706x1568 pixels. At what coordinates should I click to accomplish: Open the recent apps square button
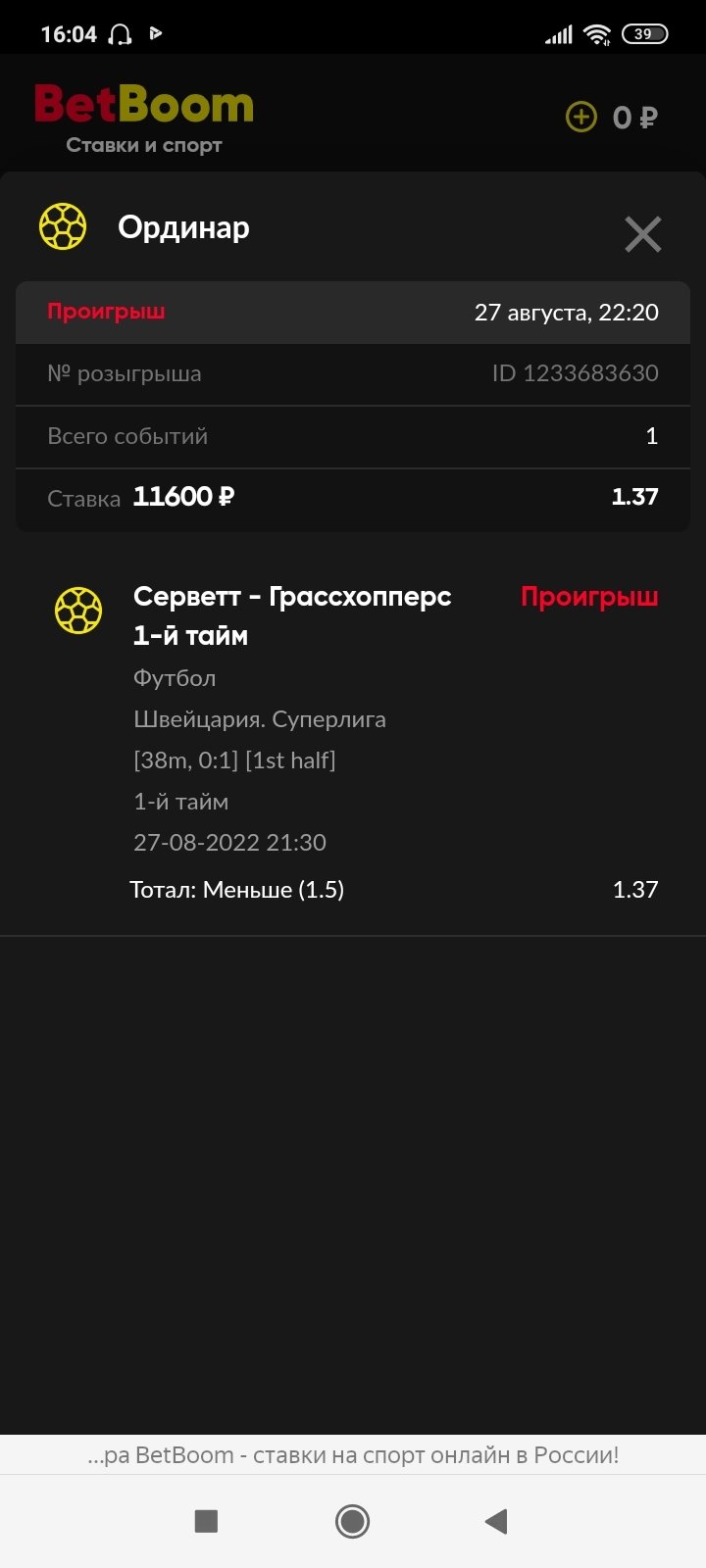click(206, 1521)
